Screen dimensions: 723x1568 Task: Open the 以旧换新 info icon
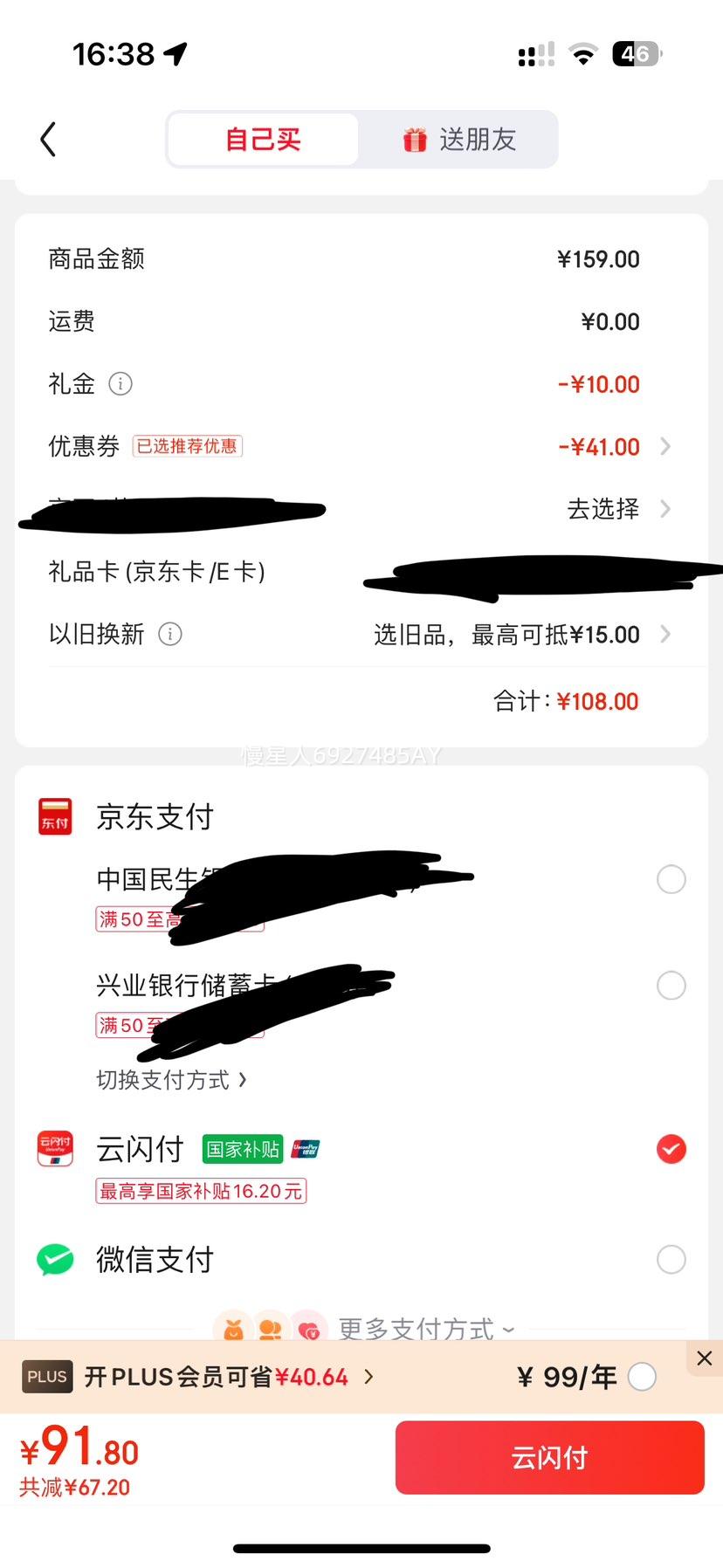[170, 634]
